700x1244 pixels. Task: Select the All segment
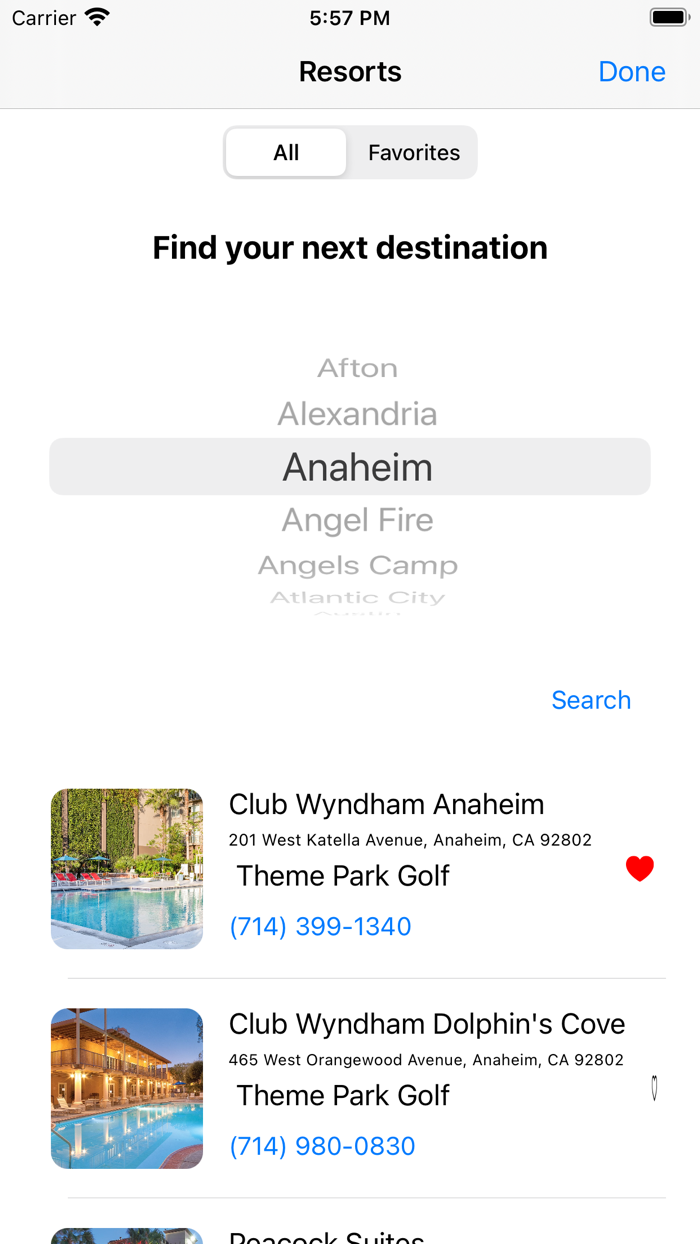(286, 153)
